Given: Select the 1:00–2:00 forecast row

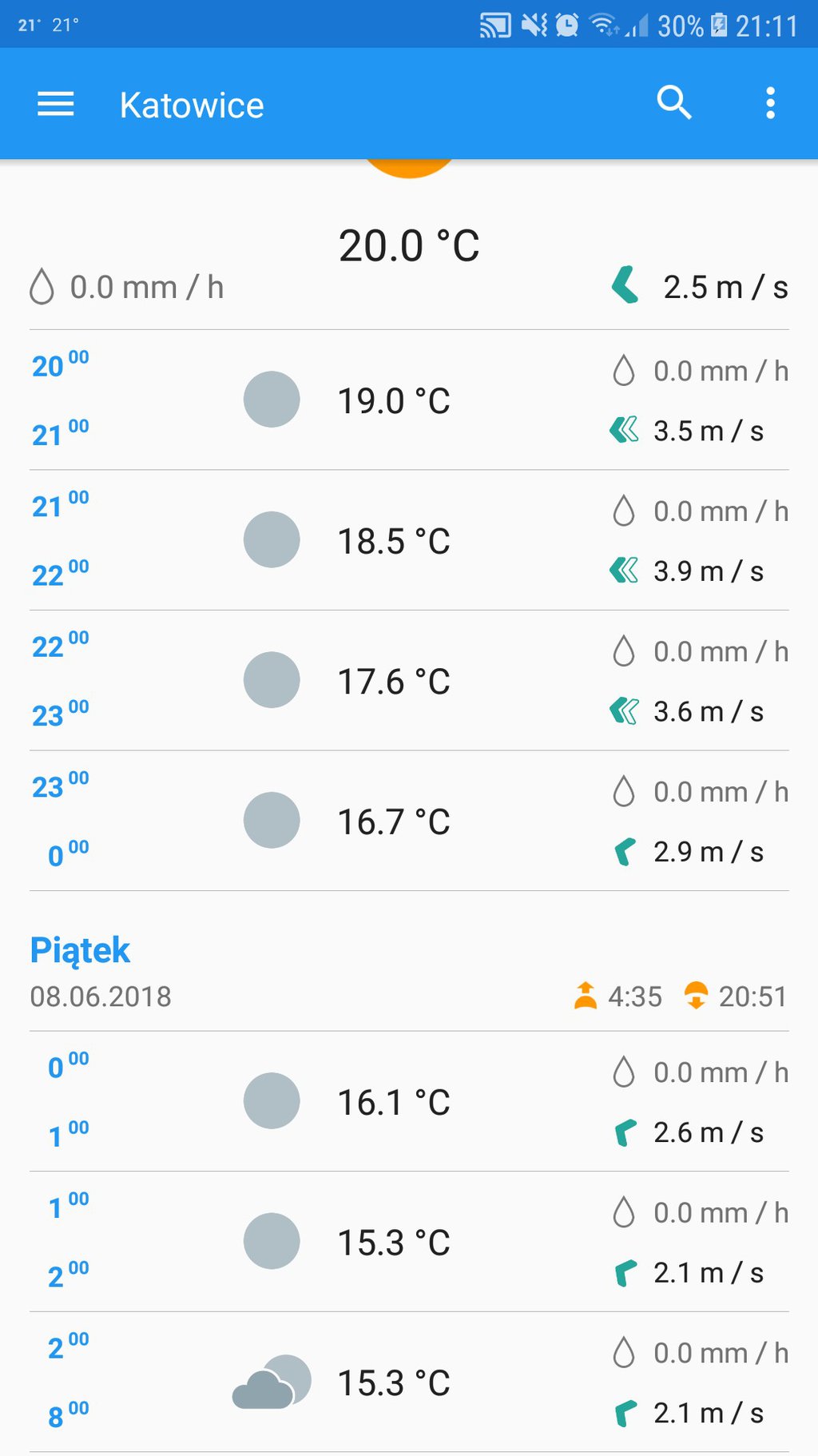Looking at the screenshot, I should pos(409,1243).
